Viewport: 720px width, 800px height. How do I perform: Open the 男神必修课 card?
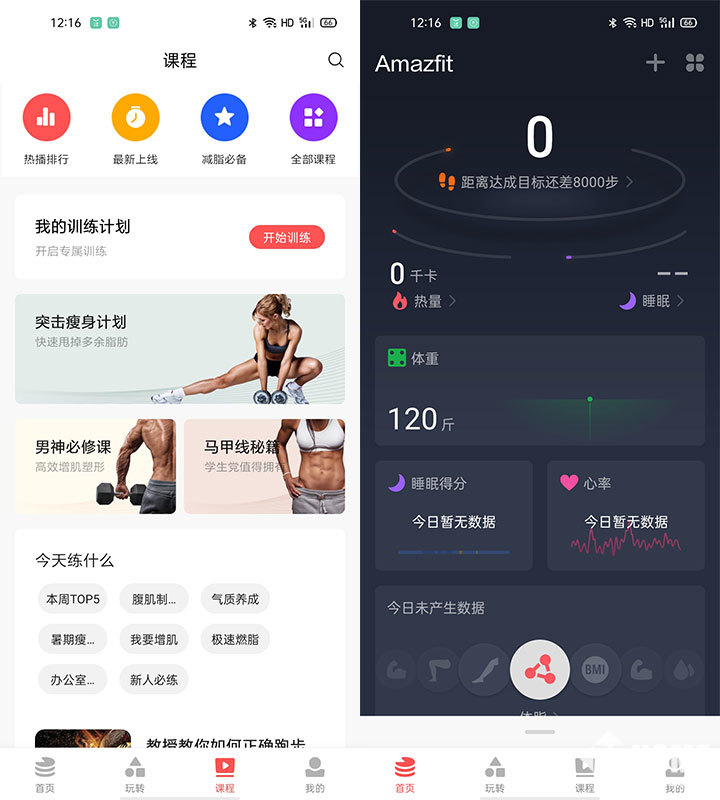[x=96, y=466]
